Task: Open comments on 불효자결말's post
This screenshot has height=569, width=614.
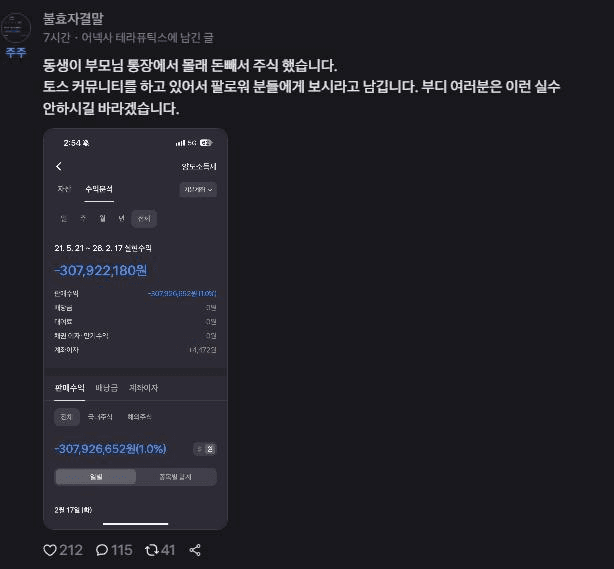Action: click(x=102, y=550)
